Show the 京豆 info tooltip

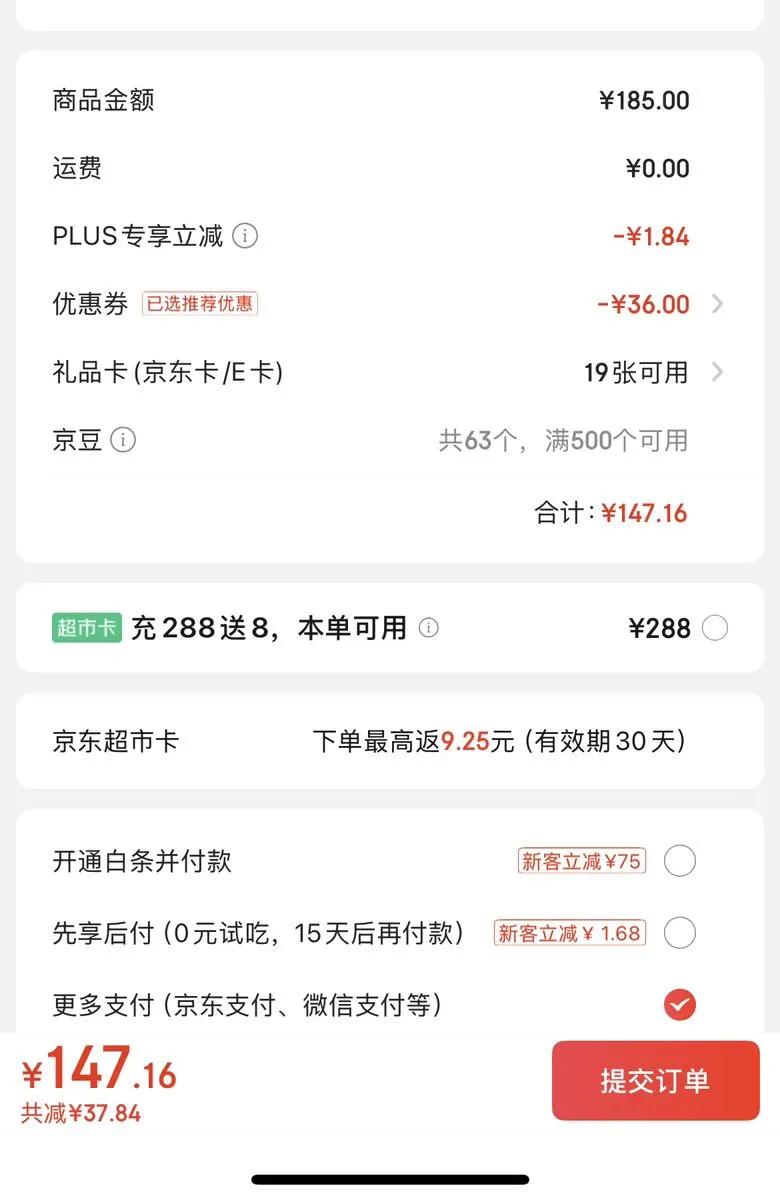[123, 440]
